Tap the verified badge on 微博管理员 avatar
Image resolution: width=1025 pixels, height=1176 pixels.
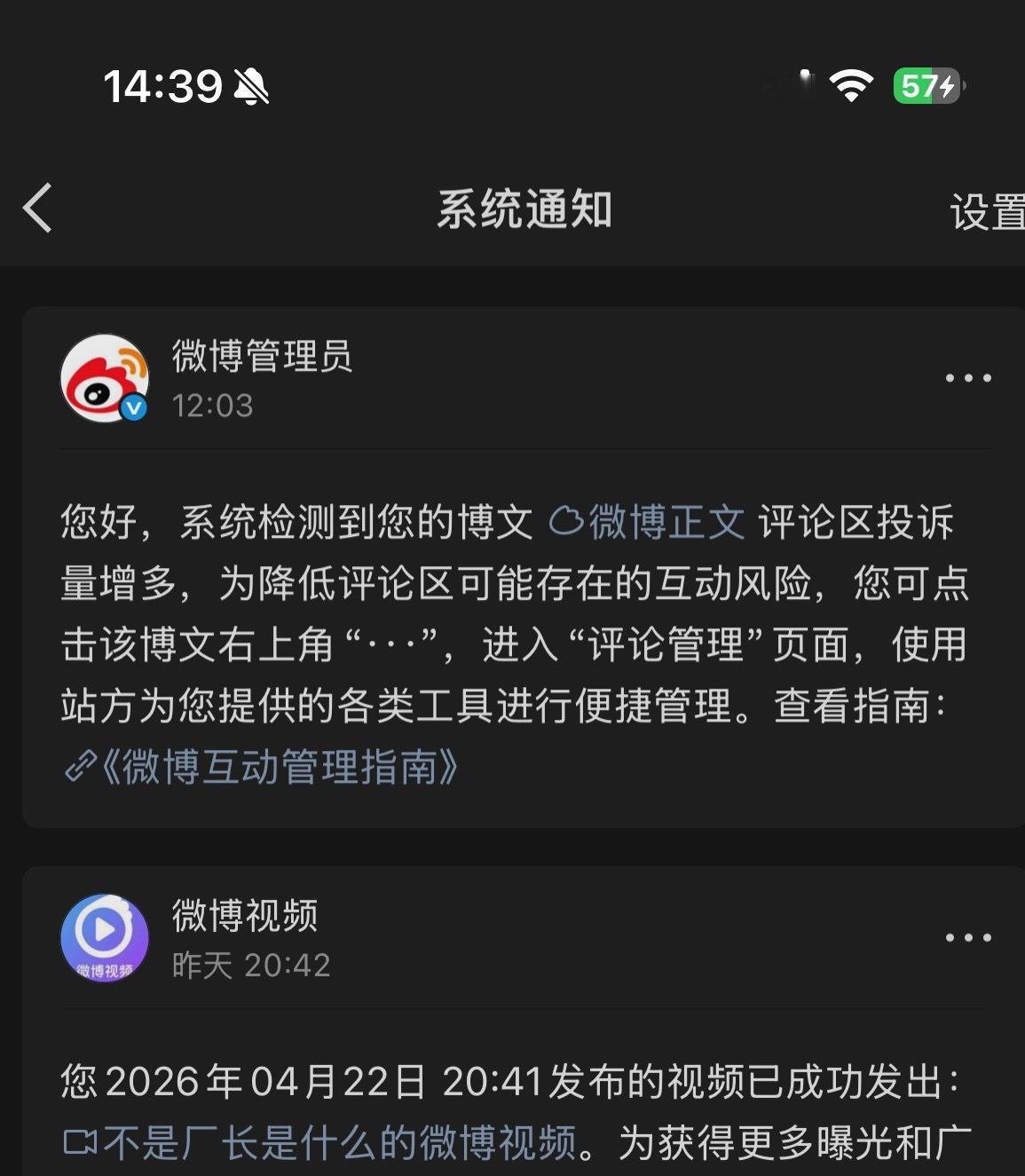[x=135, y=410]
